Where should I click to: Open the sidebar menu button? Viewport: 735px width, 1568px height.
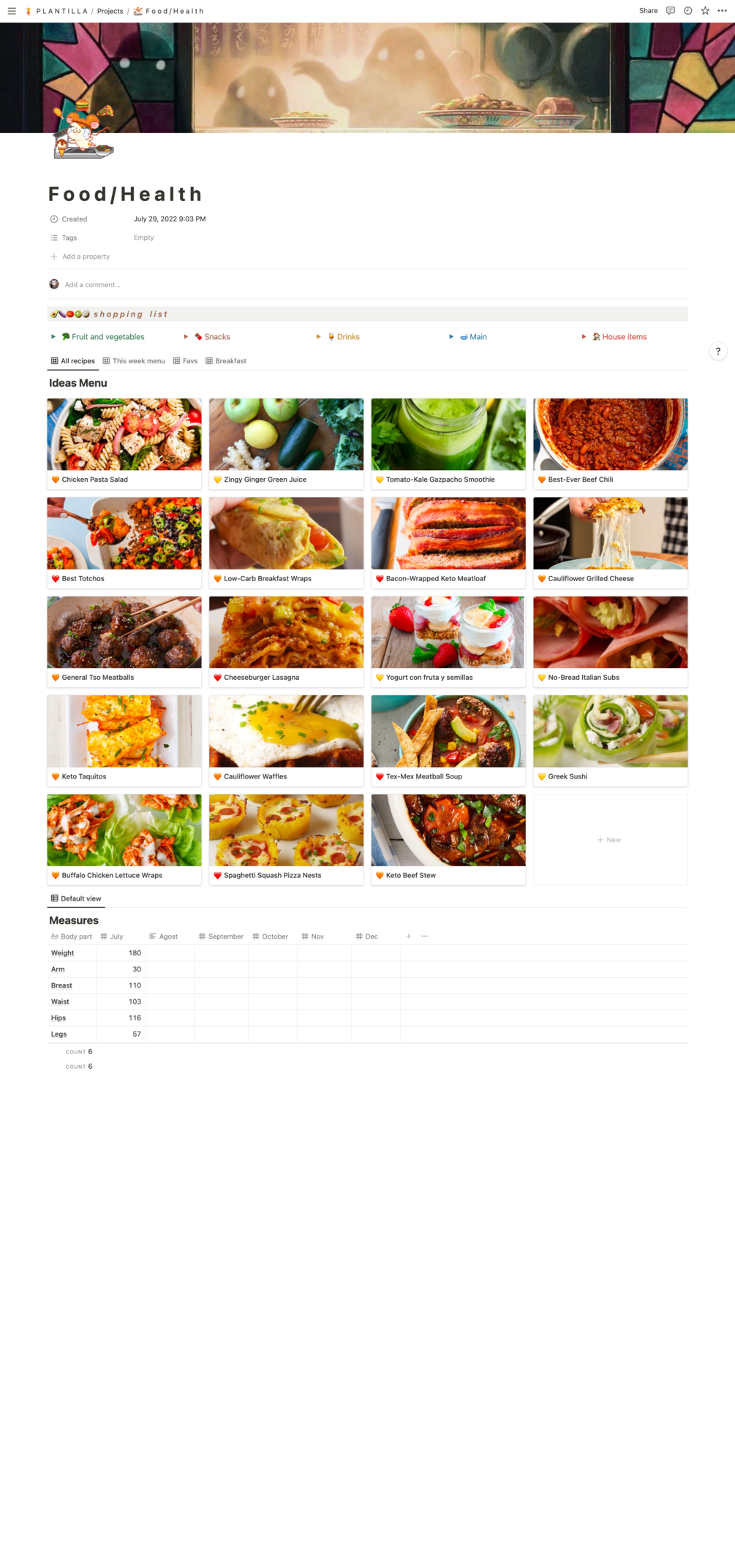(x=12, y=11)
